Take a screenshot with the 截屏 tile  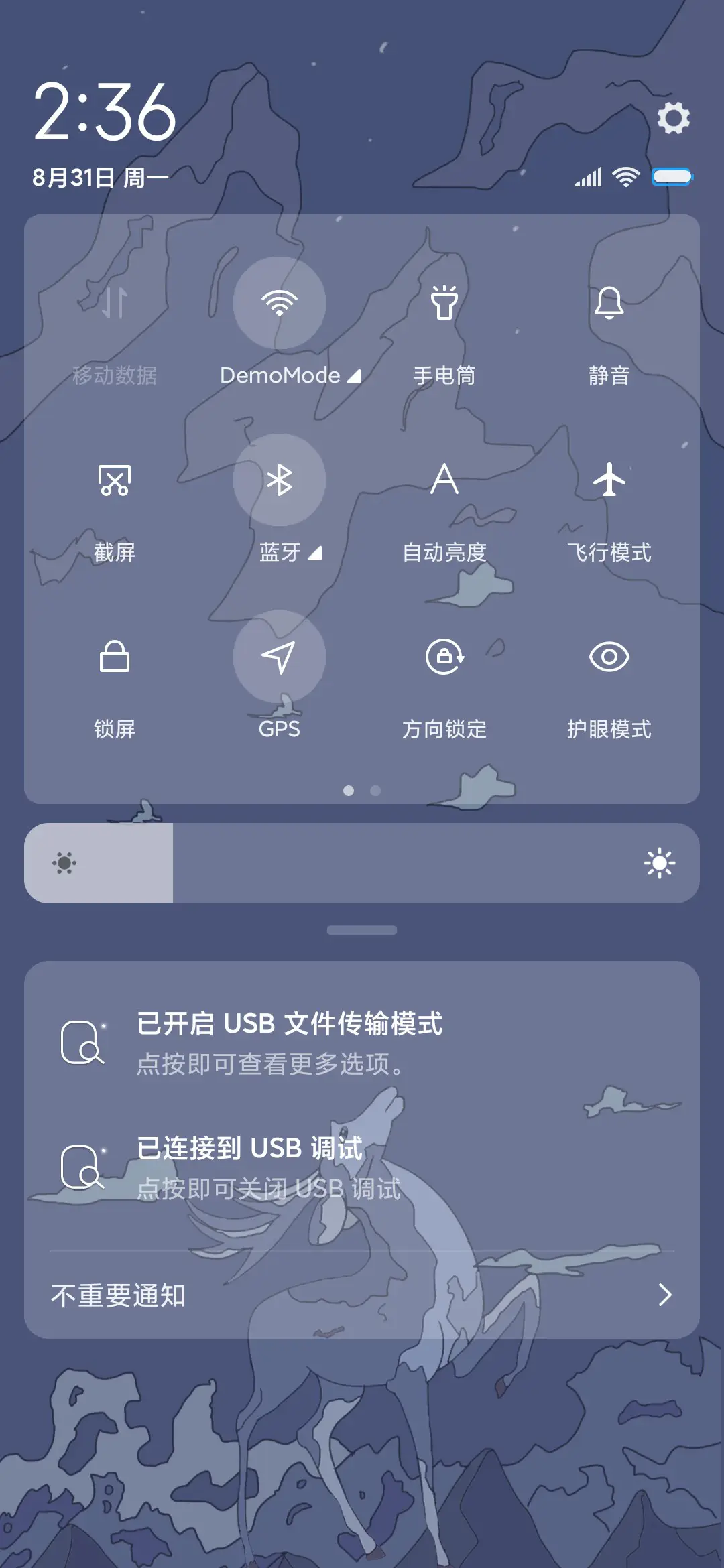[114, 481]
